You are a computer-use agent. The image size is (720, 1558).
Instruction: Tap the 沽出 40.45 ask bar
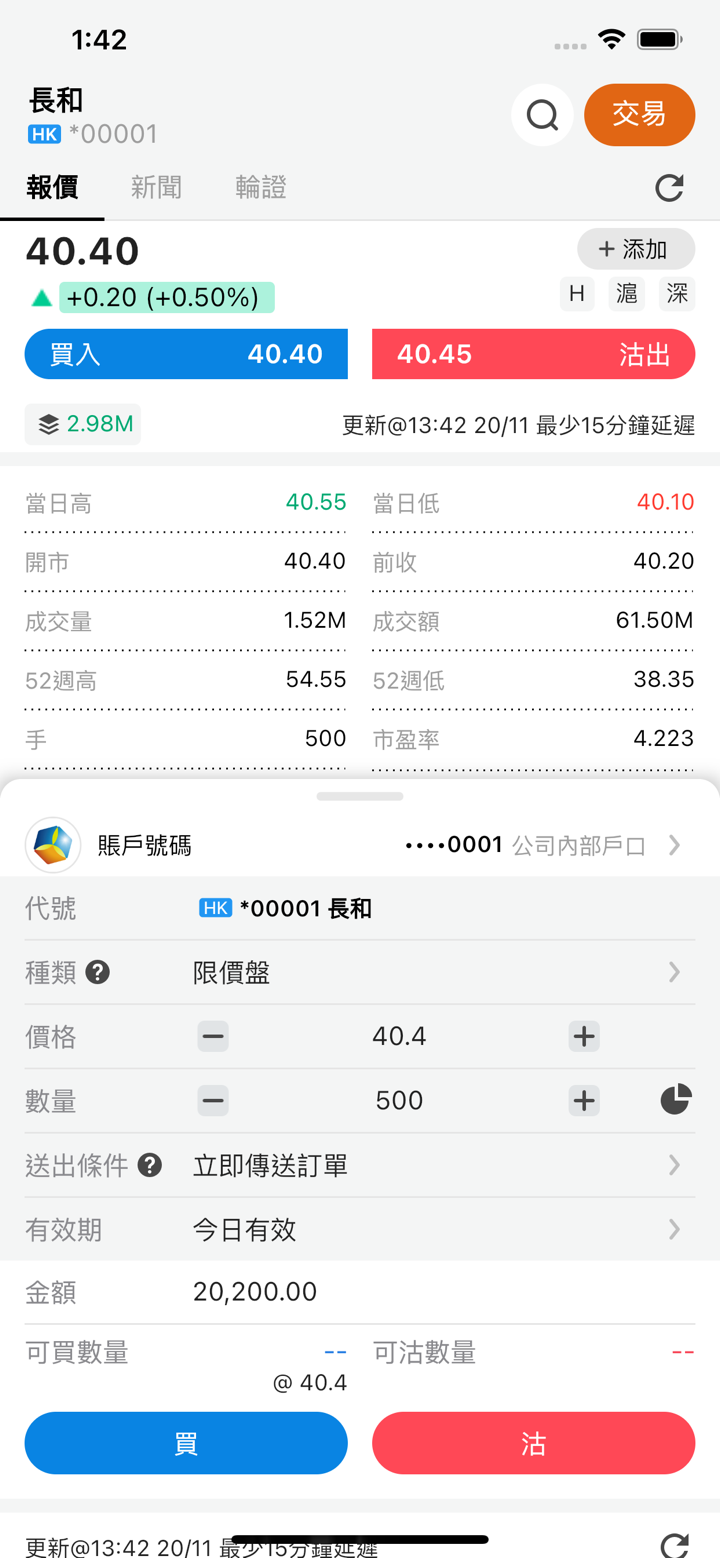[x=533, y=354]
